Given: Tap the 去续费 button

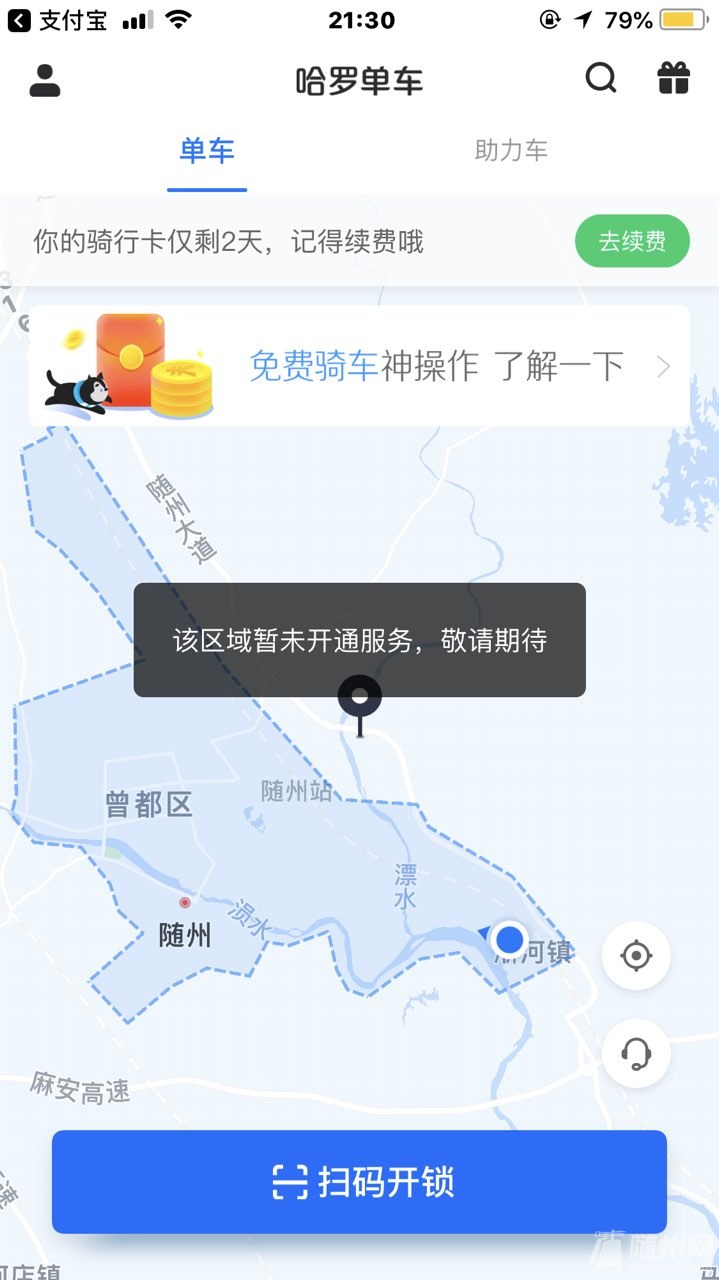Looking at the screenshot, I should coord(632,241).
